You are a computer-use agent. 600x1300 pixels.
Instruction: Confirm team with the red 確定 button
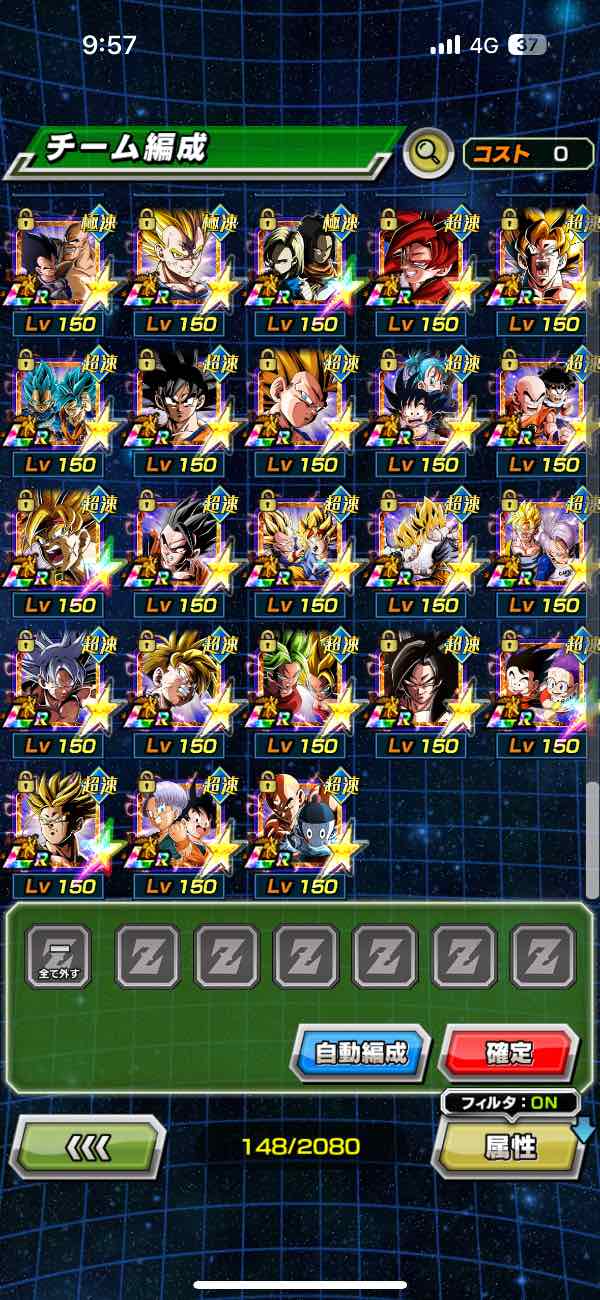(509, 1053)
